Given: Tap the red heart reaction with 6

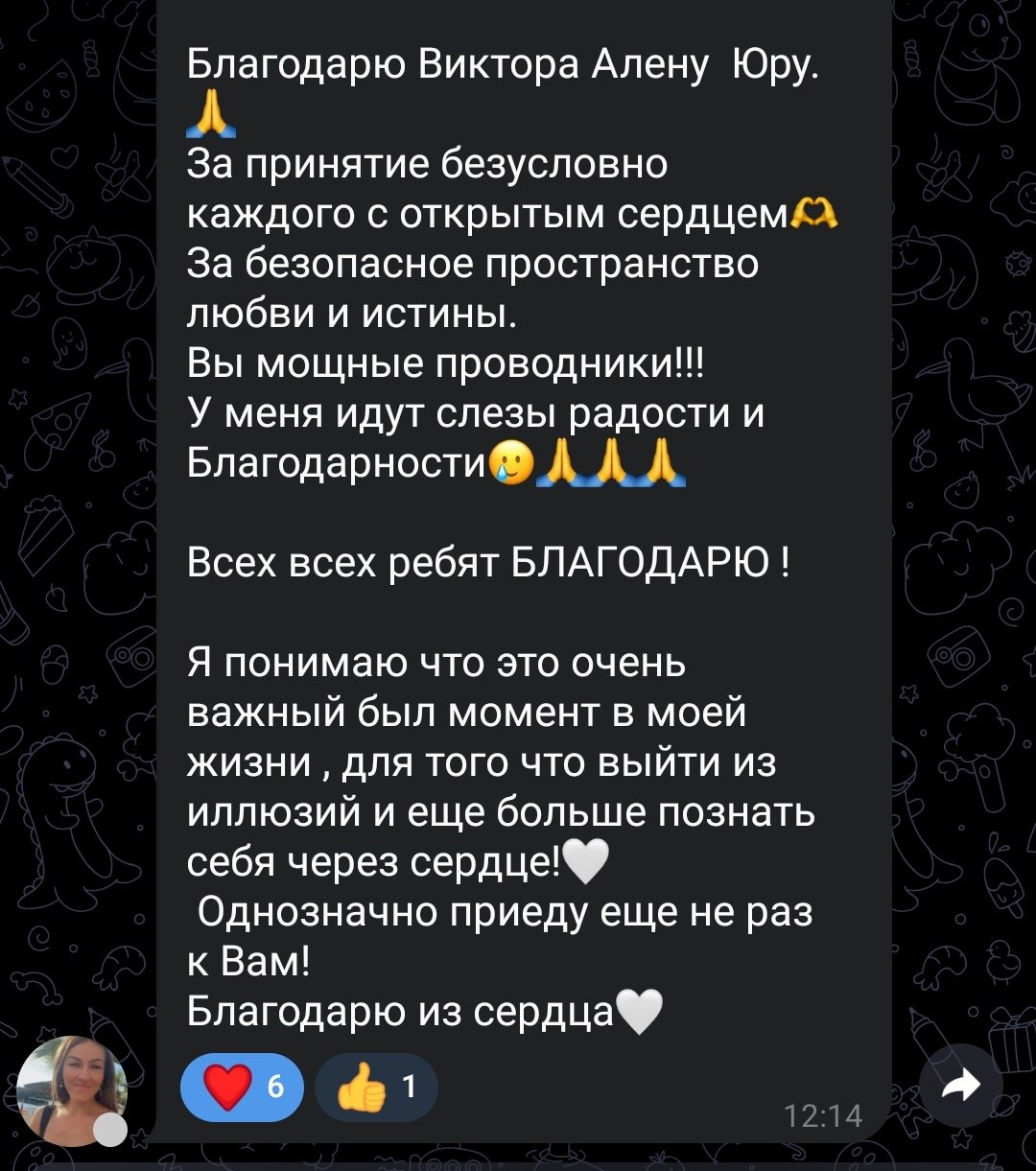Looking at the screenshot, I should pos(241,1088).
